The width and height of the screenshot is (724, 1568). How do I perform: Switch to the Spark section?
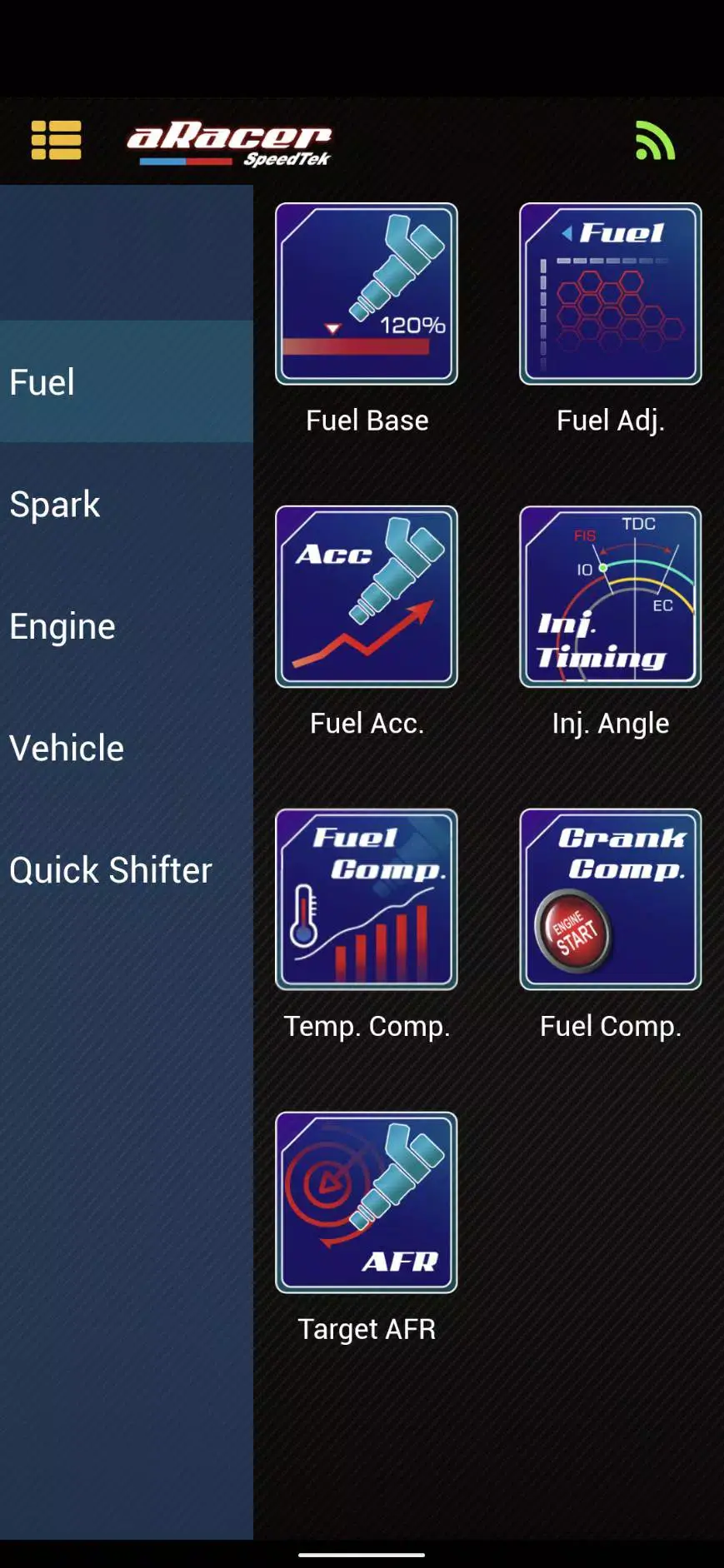click(55, 504)
